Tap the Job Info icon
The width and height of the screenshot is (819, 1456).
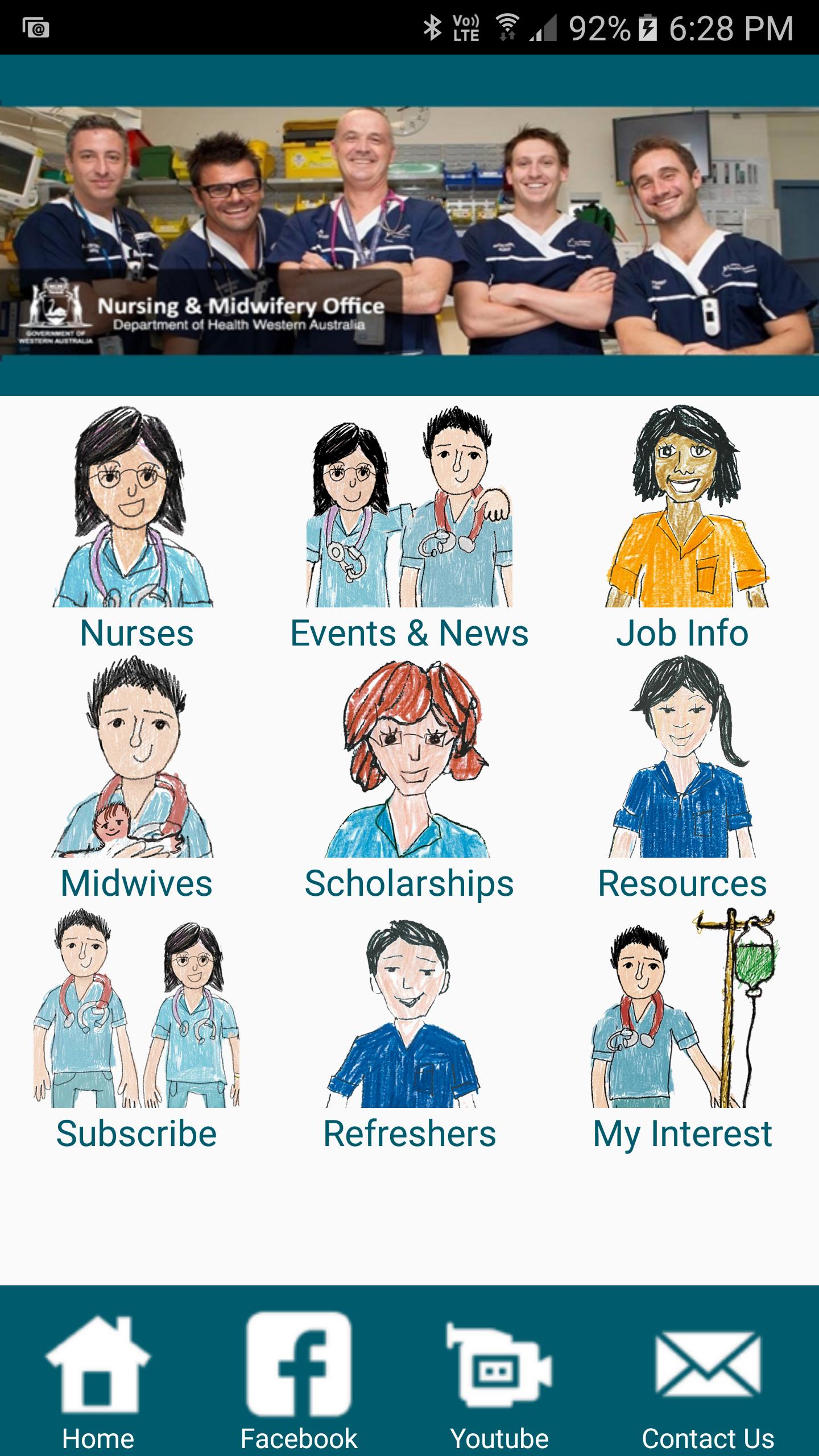pos(682,512)
